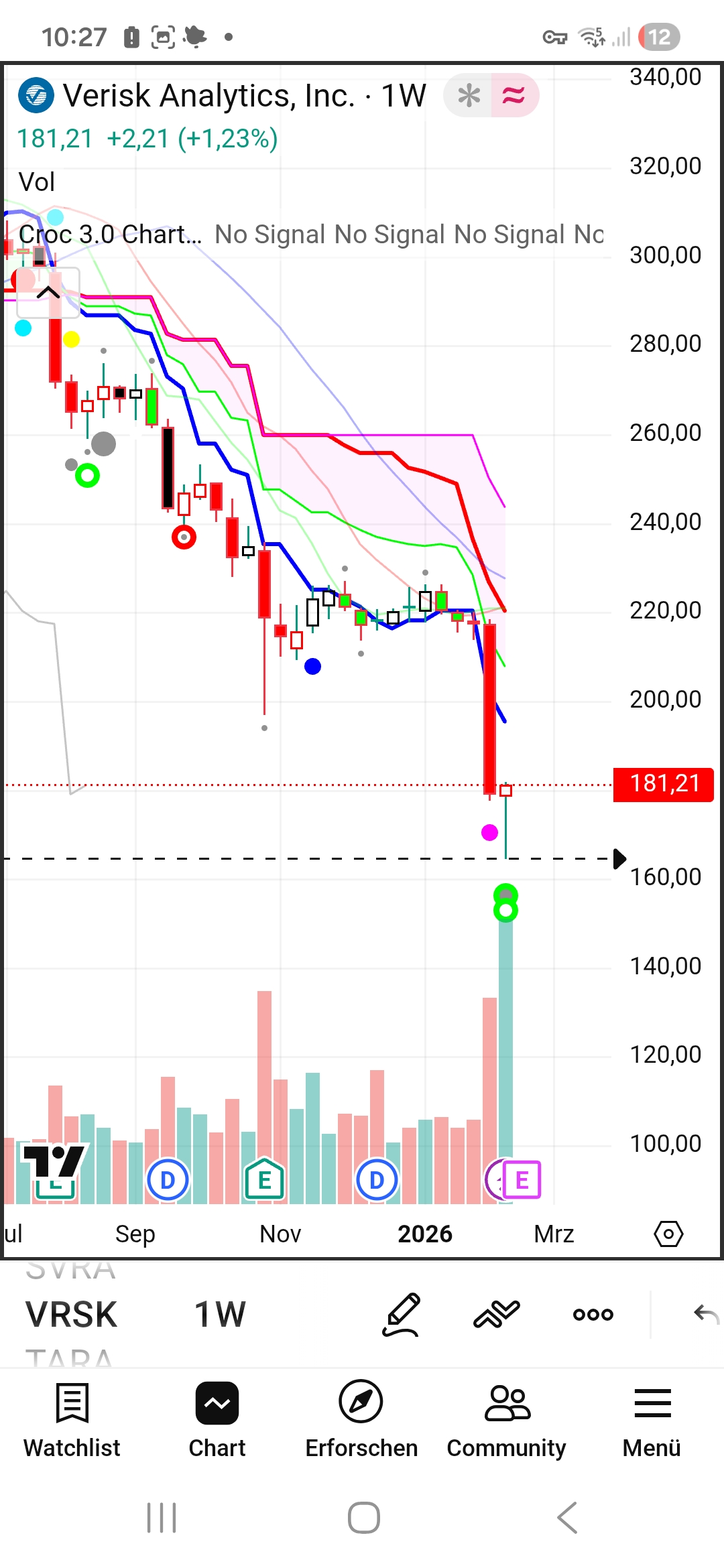The width and height of the screenshot is (724, 1568).
Task: View the November earnings marker
Action: point(265,1180)
